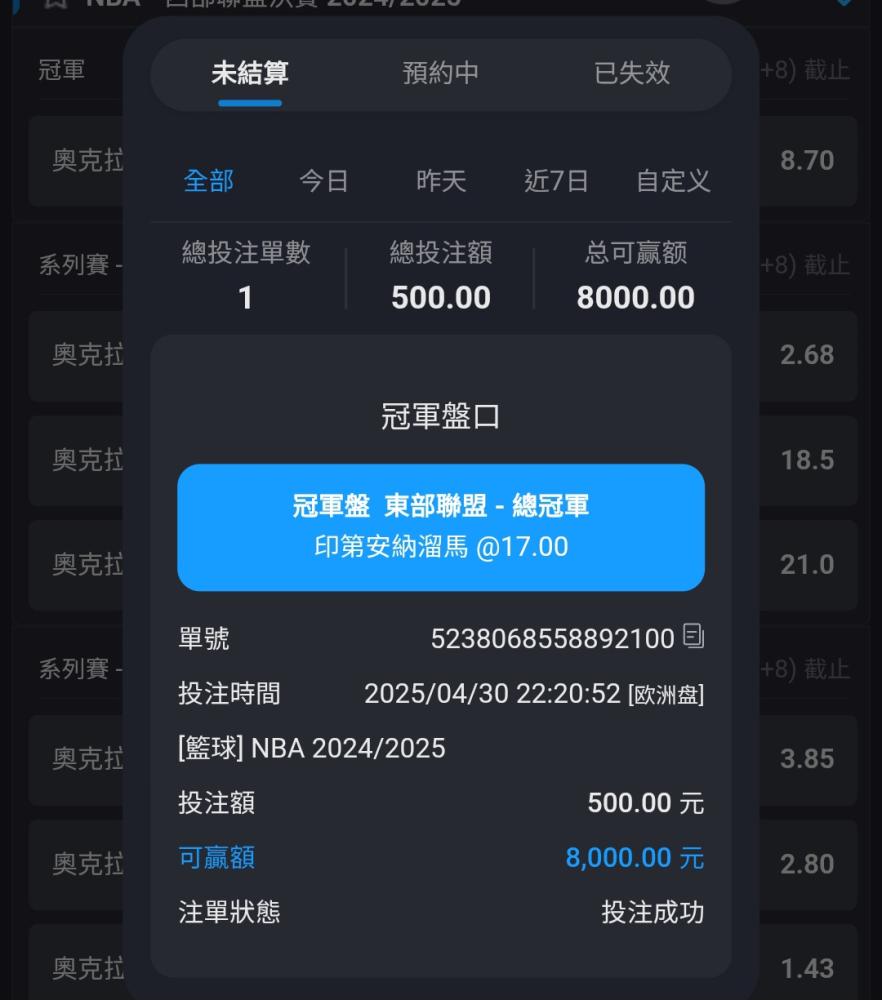
Task: Filter bets by 昨天
Action: coord(441,181)
